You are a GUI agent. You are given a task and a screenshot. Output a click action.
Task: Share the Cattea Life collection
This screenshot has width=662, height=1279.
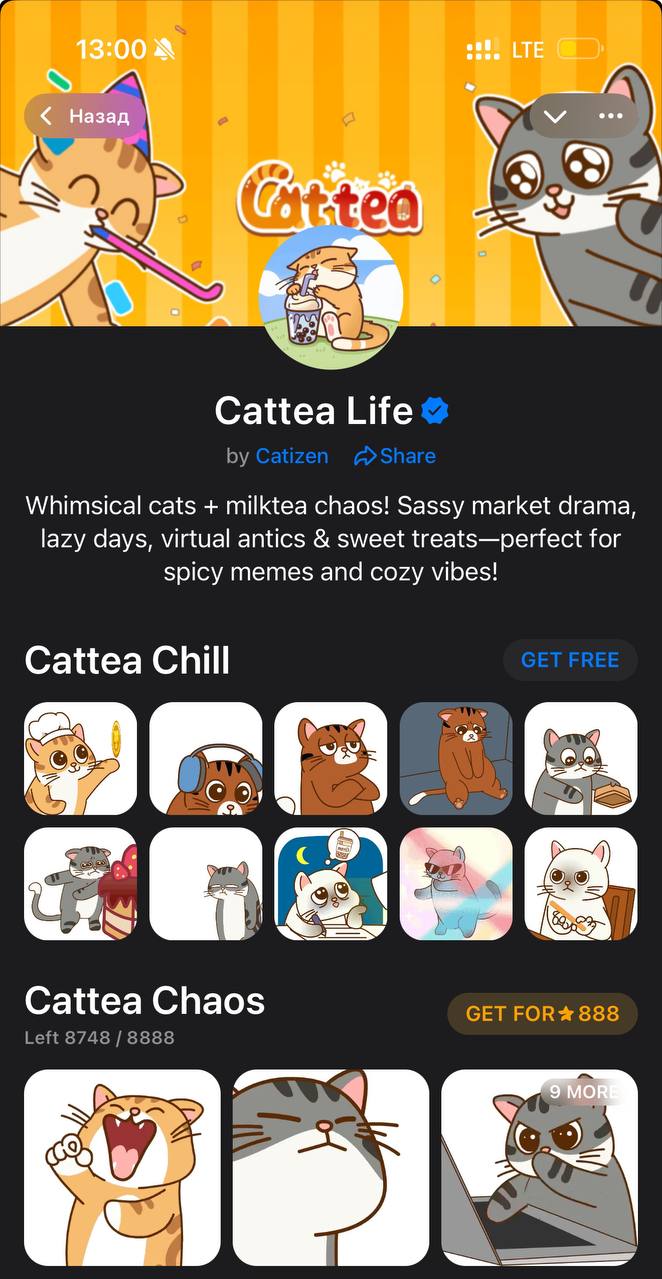(395, 456)
